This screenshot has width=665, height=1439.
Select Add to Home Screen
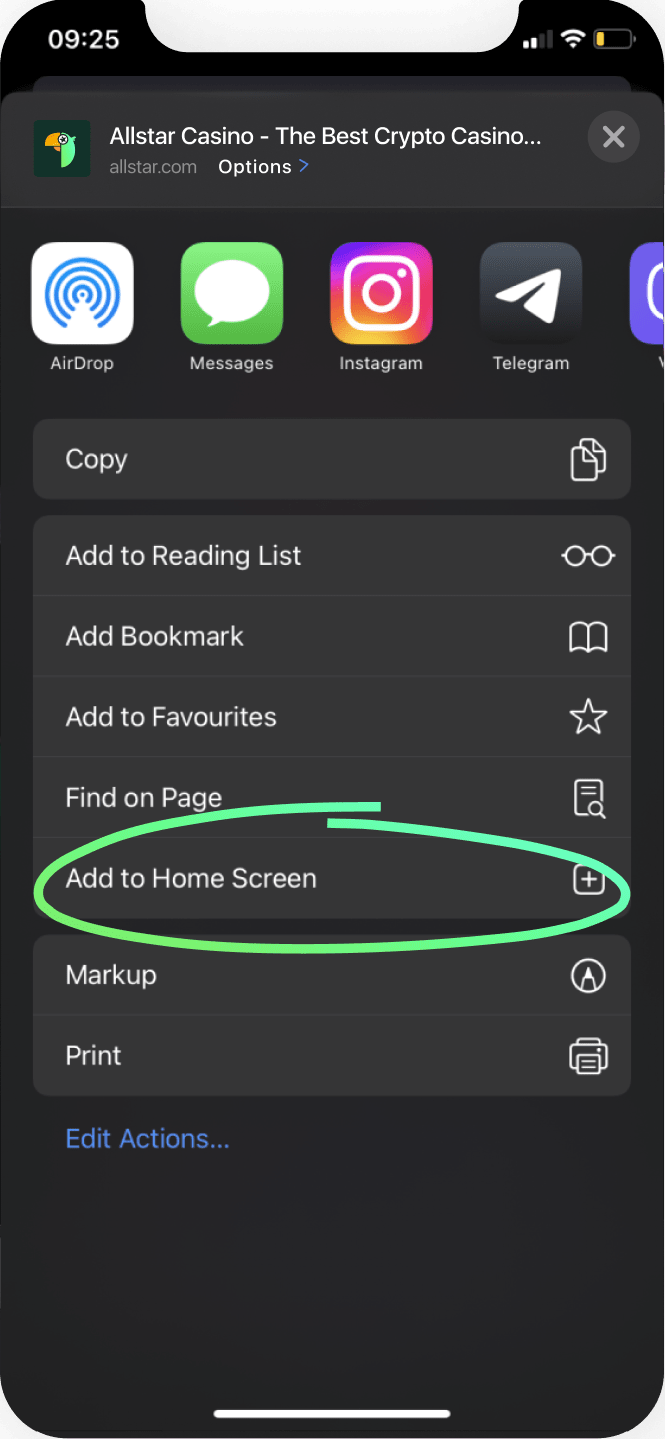[x=332, y=879]
